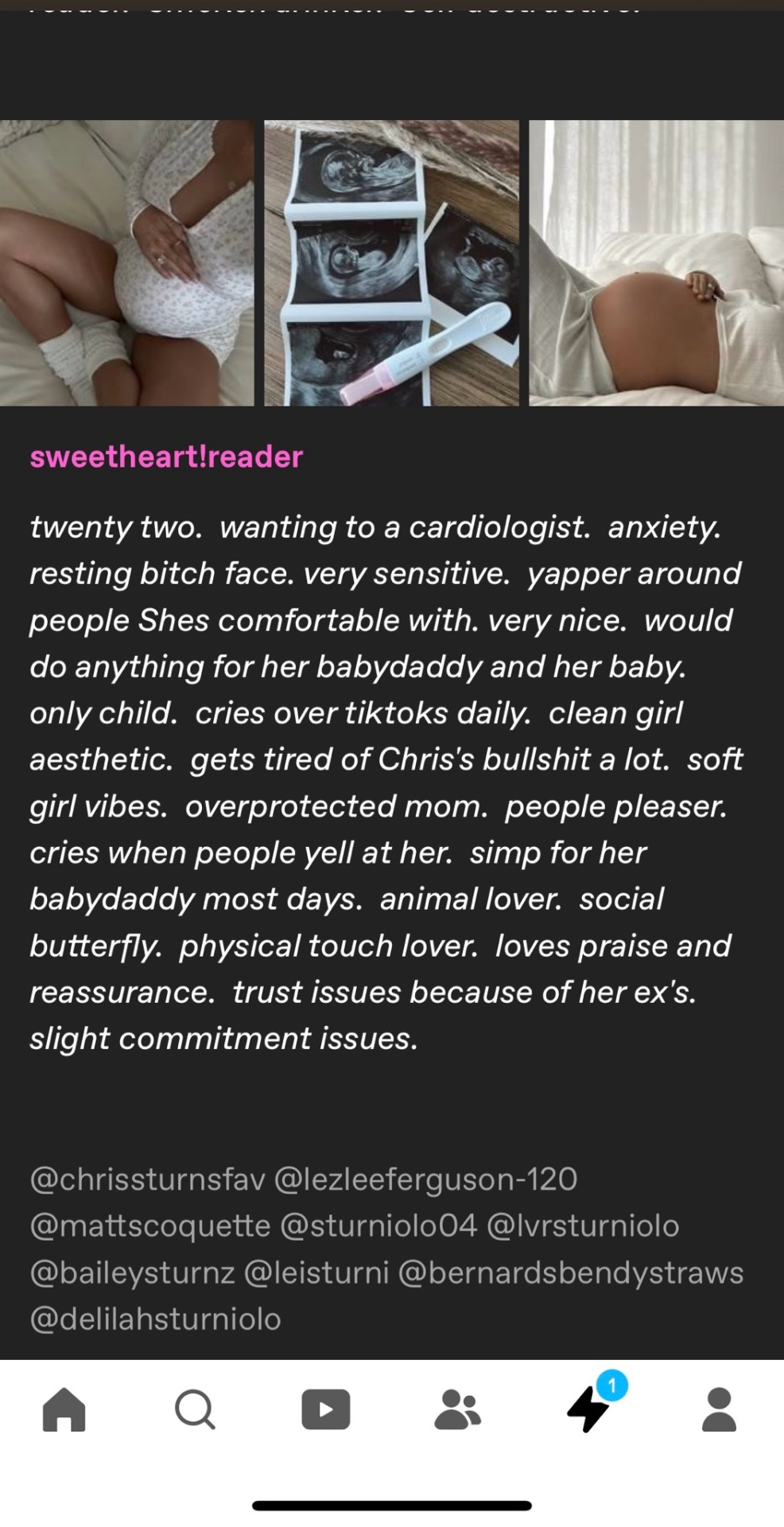This screenshot has width=784, height=1527.
Task: Open the @sturniolo04 mention
Action: (378, 1226)
